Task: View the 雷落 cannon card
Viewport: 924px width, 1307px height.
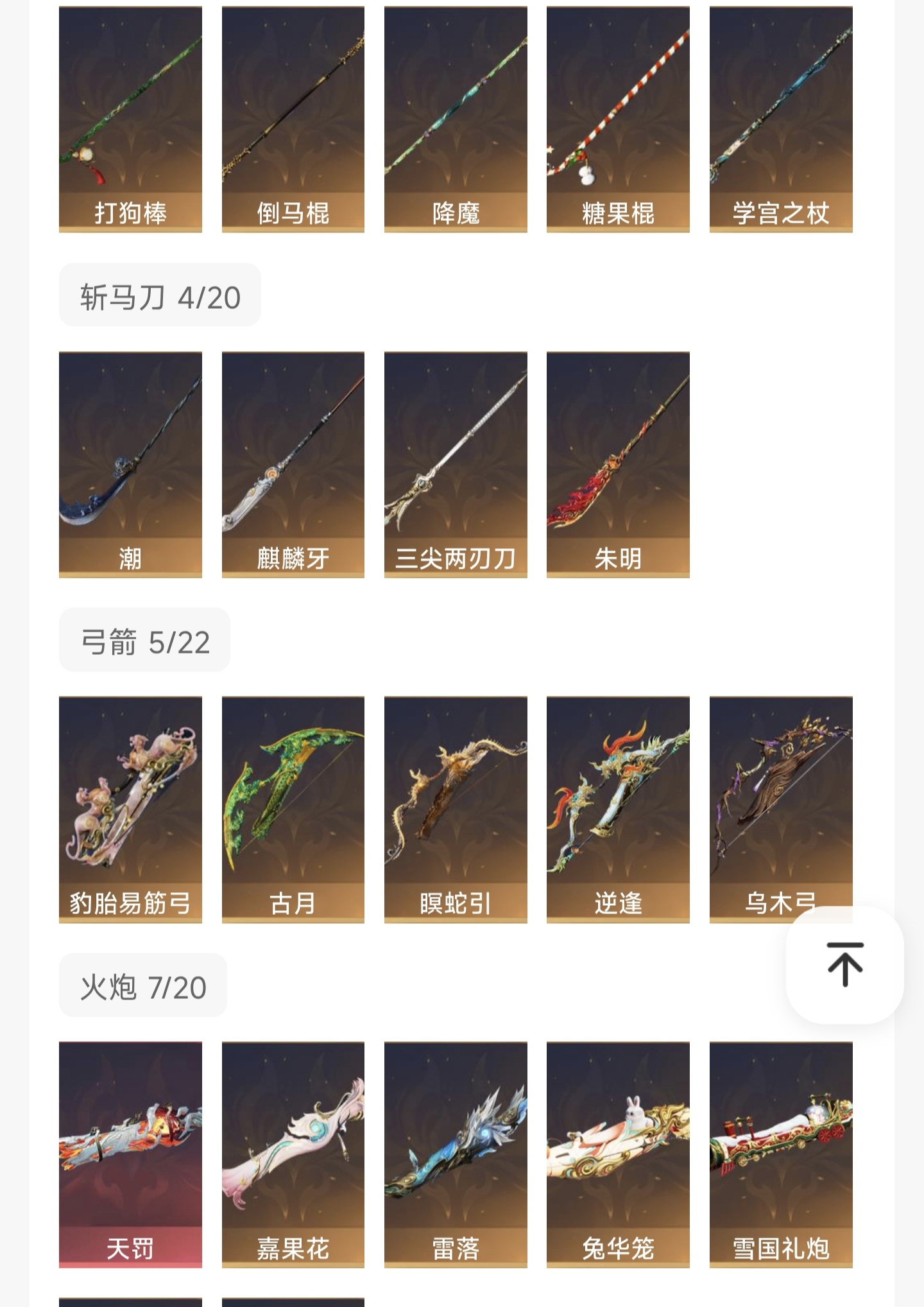Action: [456, 1155]
